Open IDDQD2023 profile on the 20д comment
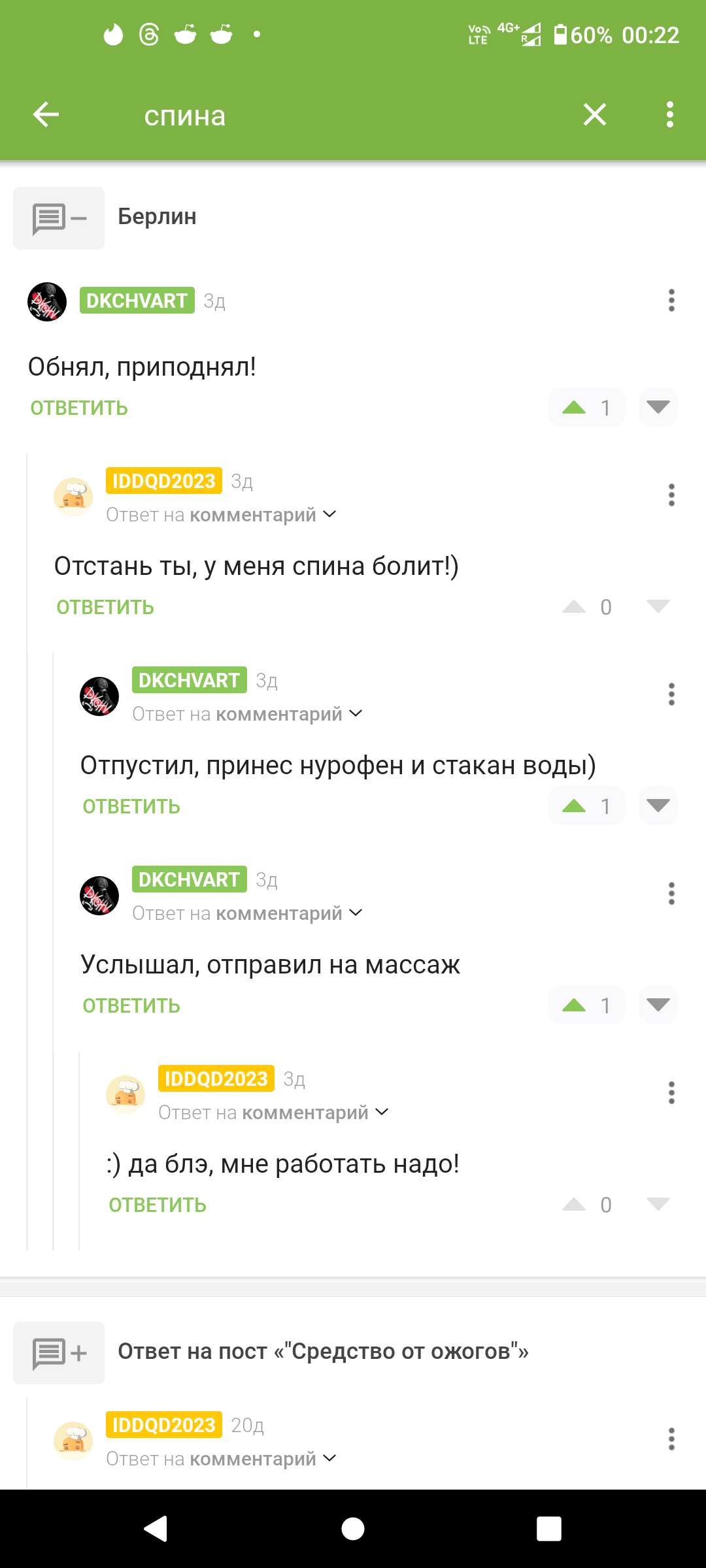The width and height of the screenshot is (706, 1568). (x=163, y=1425)
